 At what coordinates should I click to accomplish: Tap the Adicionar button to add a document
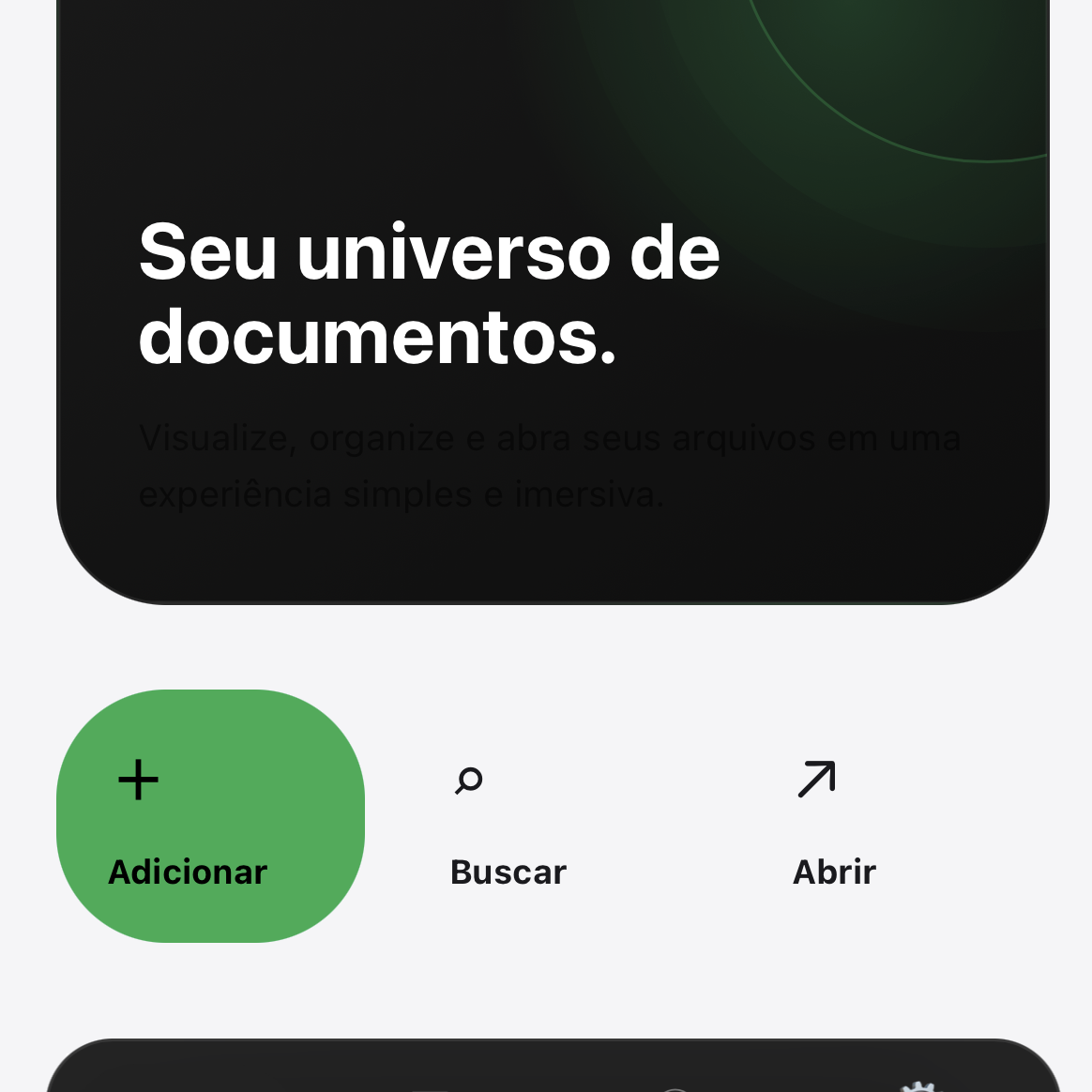point(210,815)
